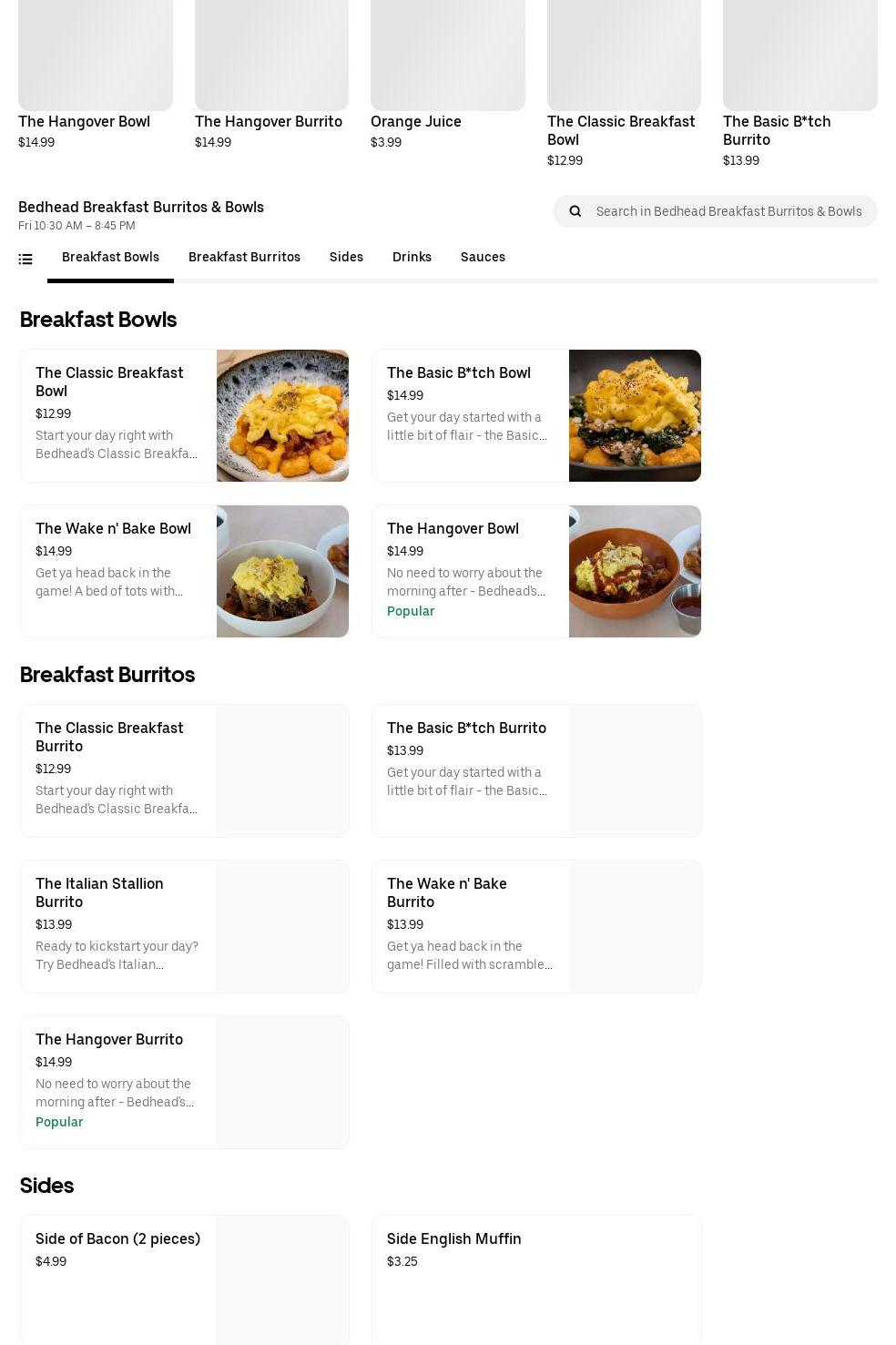Open the Sides category tab
This screenshot has width=896, height=1345.
[346, 257]
